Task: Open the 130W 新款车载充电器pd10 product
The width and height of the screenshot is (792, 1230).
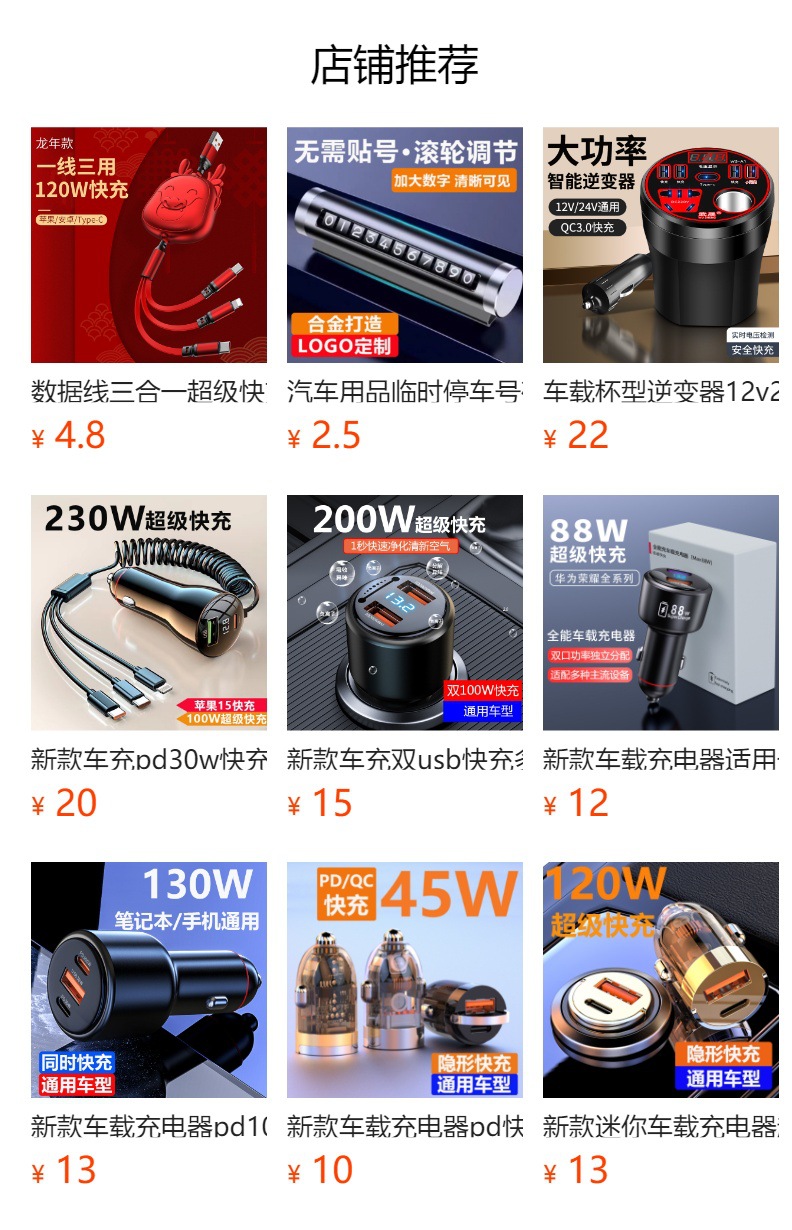Action: pos(149,980)
